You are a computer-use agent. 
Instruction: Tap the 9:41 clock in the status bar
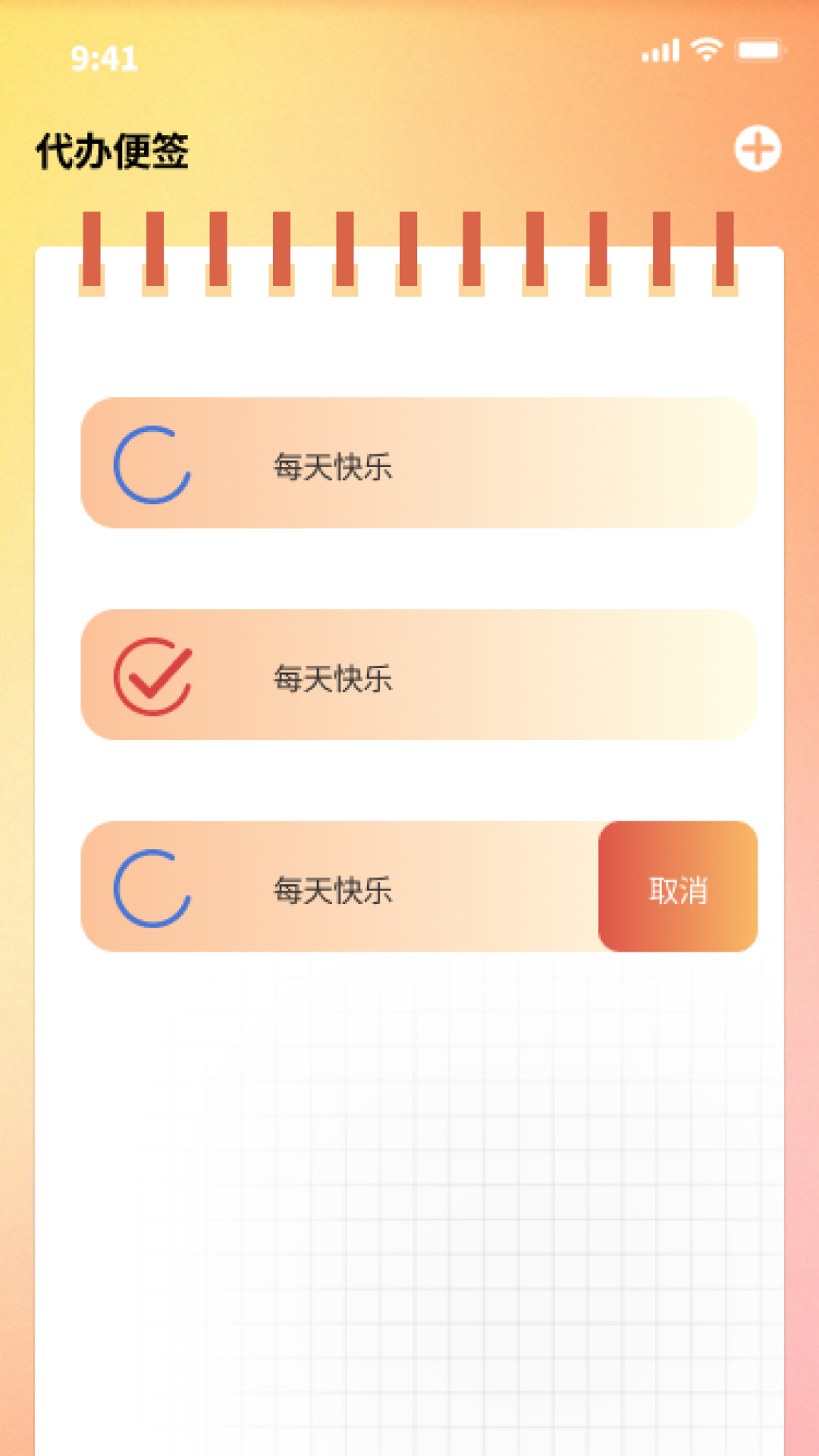pos(104,57)
